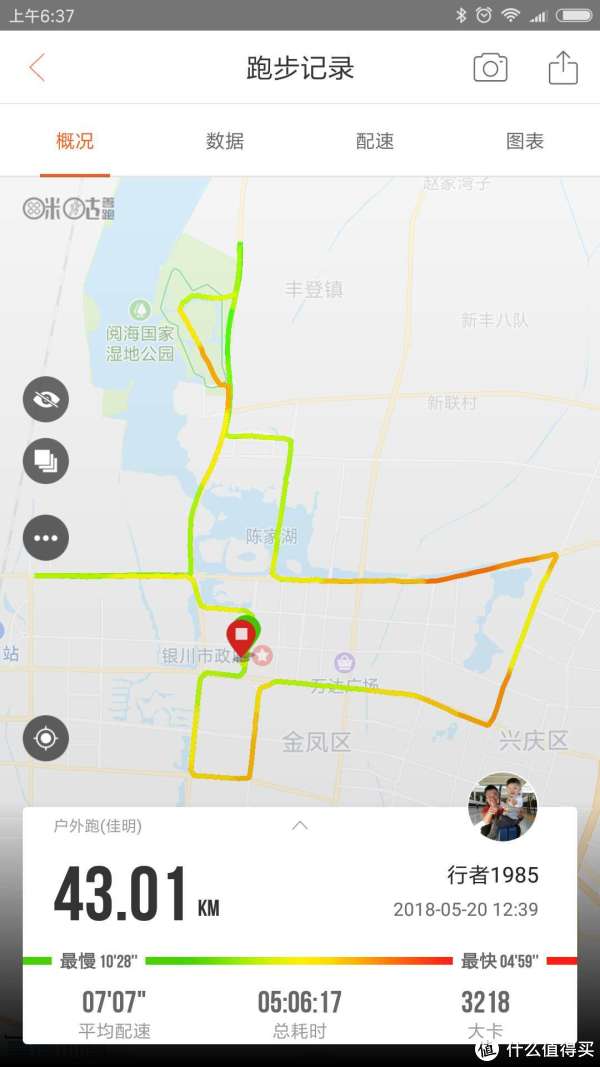
Task: Open the map layers button
Action: (x=46, y=461)
